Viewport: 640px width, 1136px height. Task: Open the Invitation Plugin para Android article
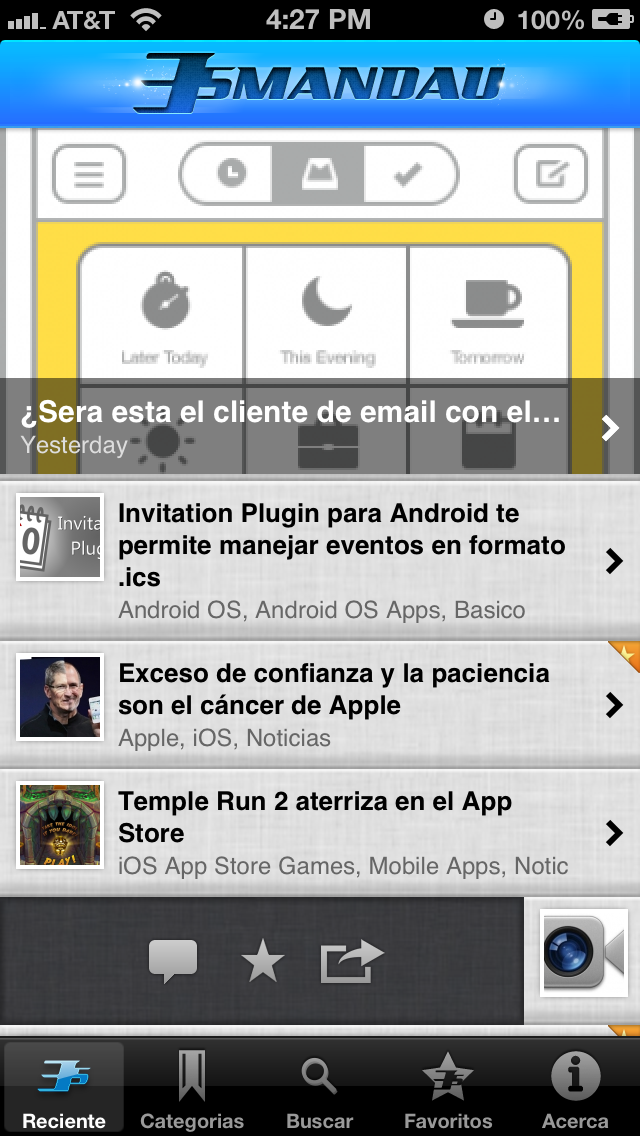pyautogui.click(x=320, y=559)
